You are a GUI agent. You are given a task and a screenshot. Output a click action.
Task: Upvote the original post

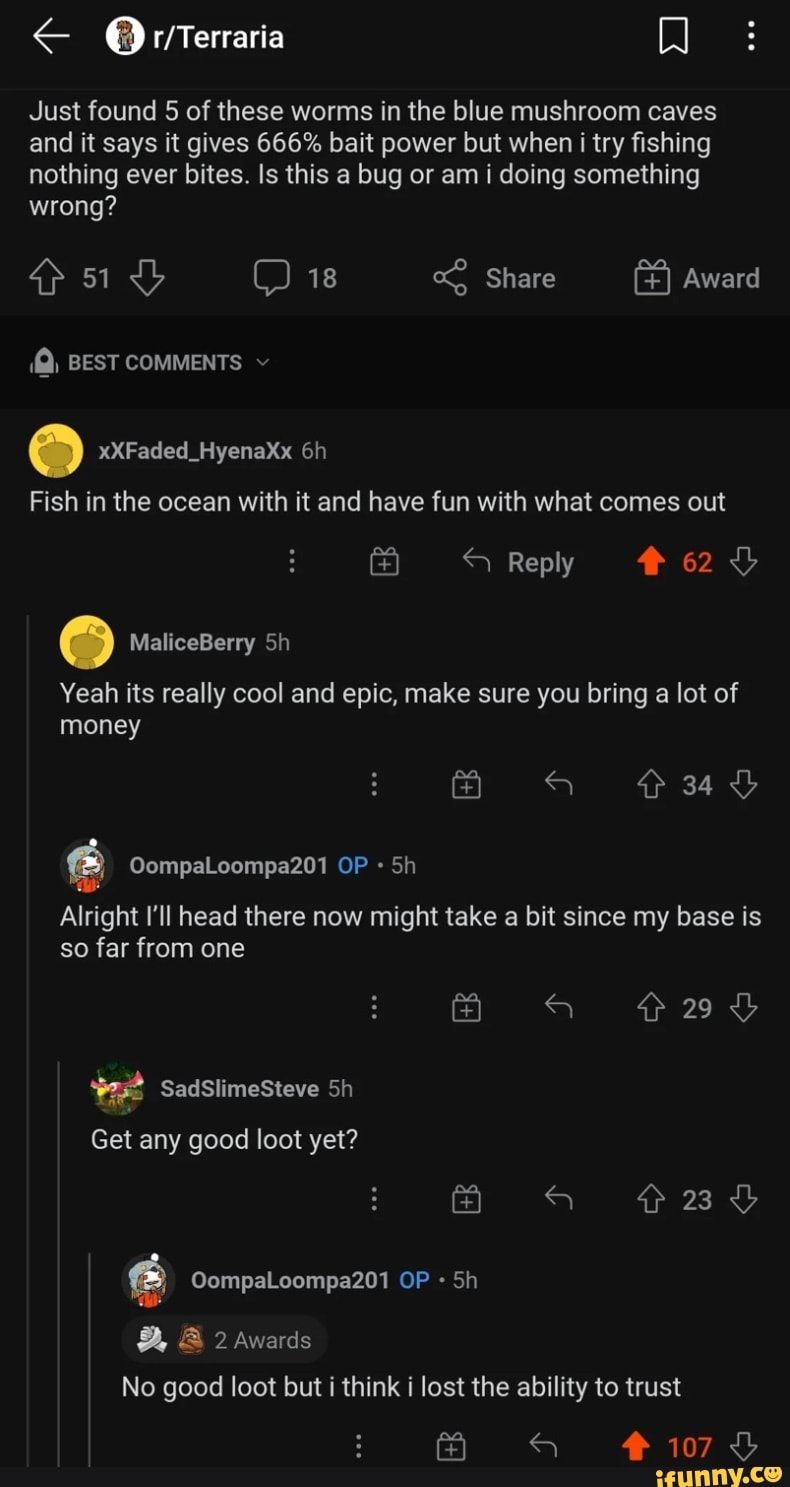(x=46, y=278)
